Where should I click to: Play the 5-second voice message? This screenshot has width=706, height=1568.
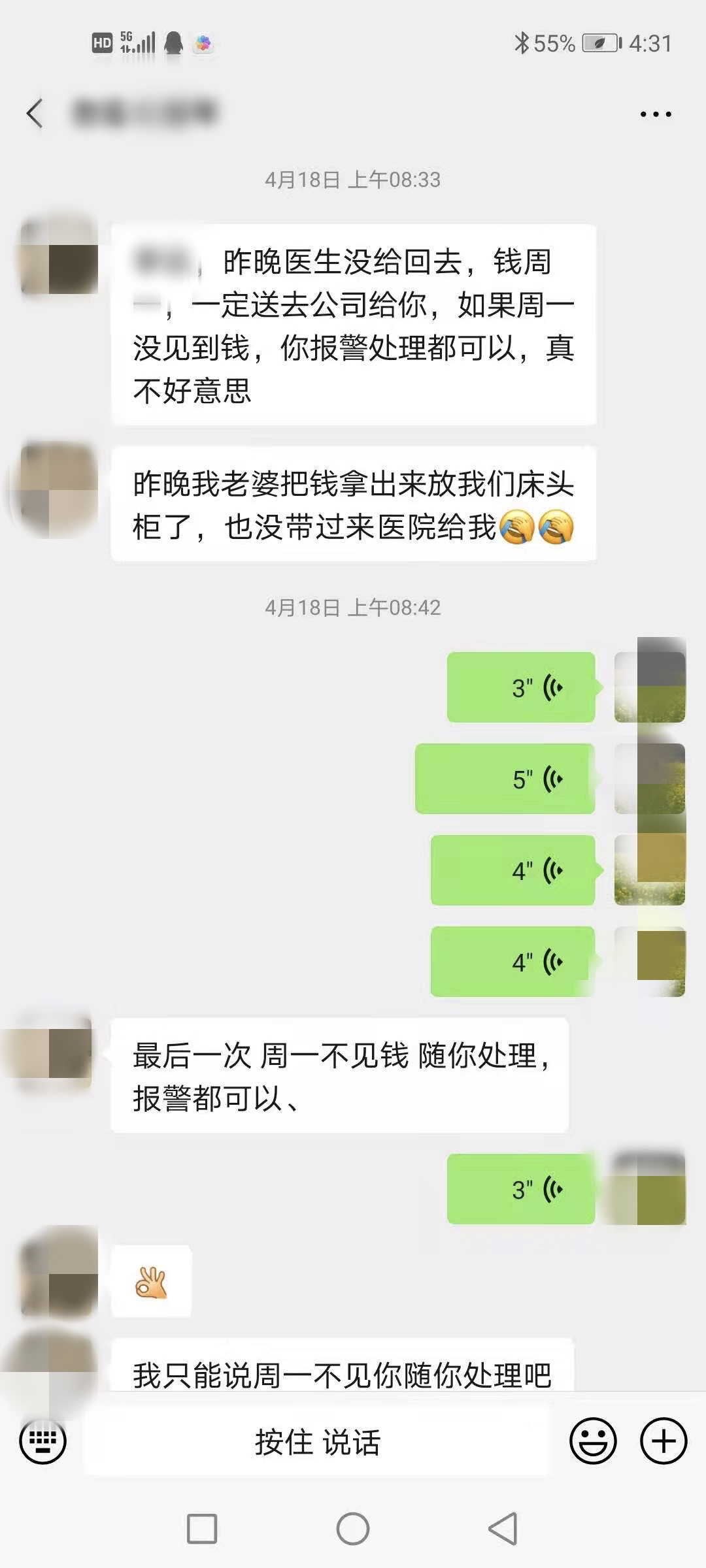tap(505, 779)
